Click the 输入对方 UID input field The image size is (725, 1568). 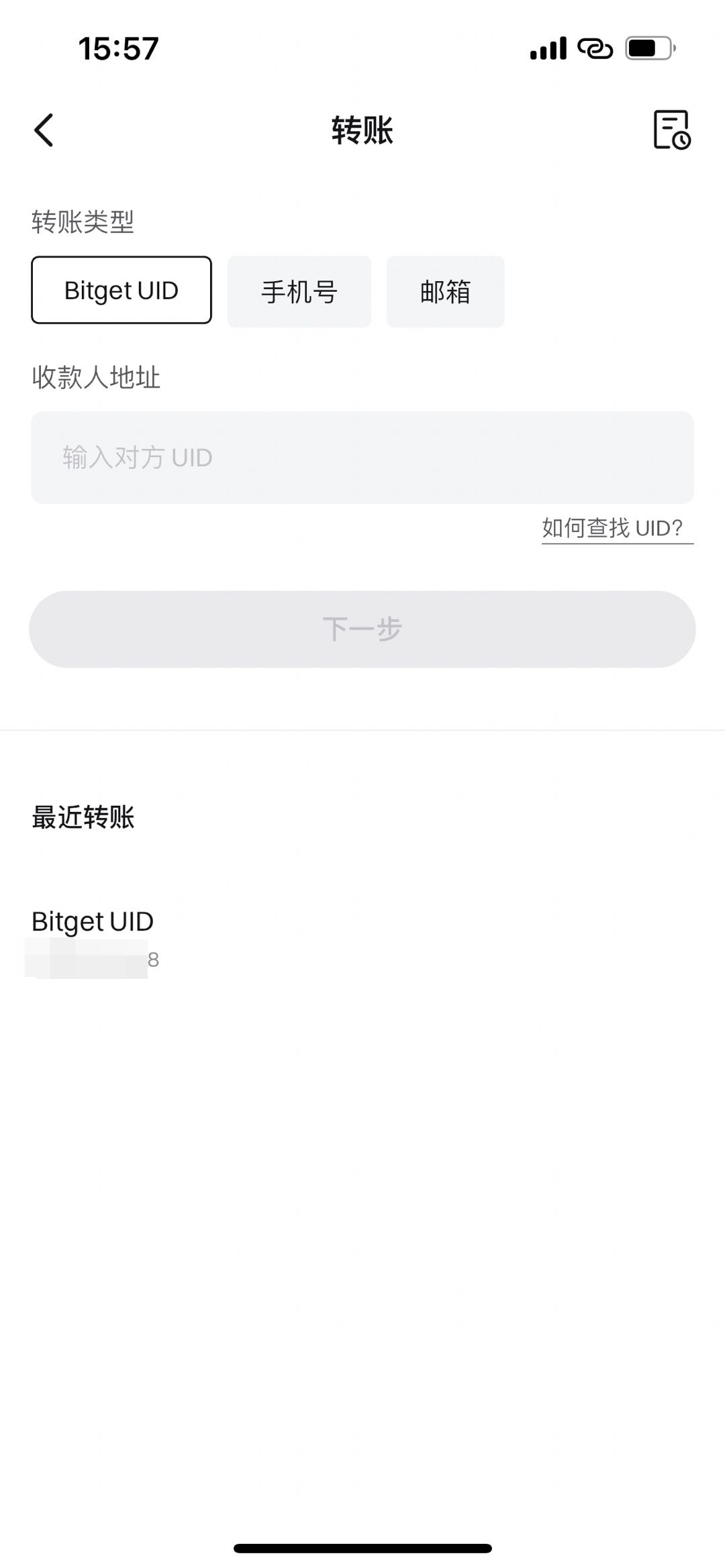click(362, 457)
